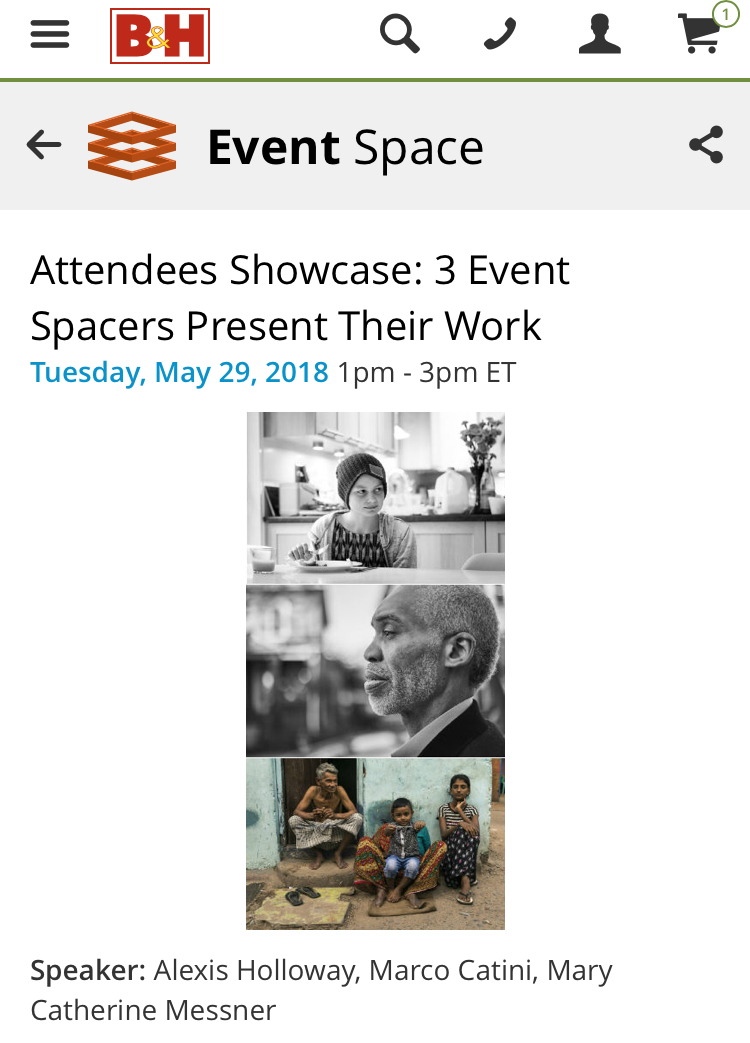Open the user account icon

coord(600,35)
